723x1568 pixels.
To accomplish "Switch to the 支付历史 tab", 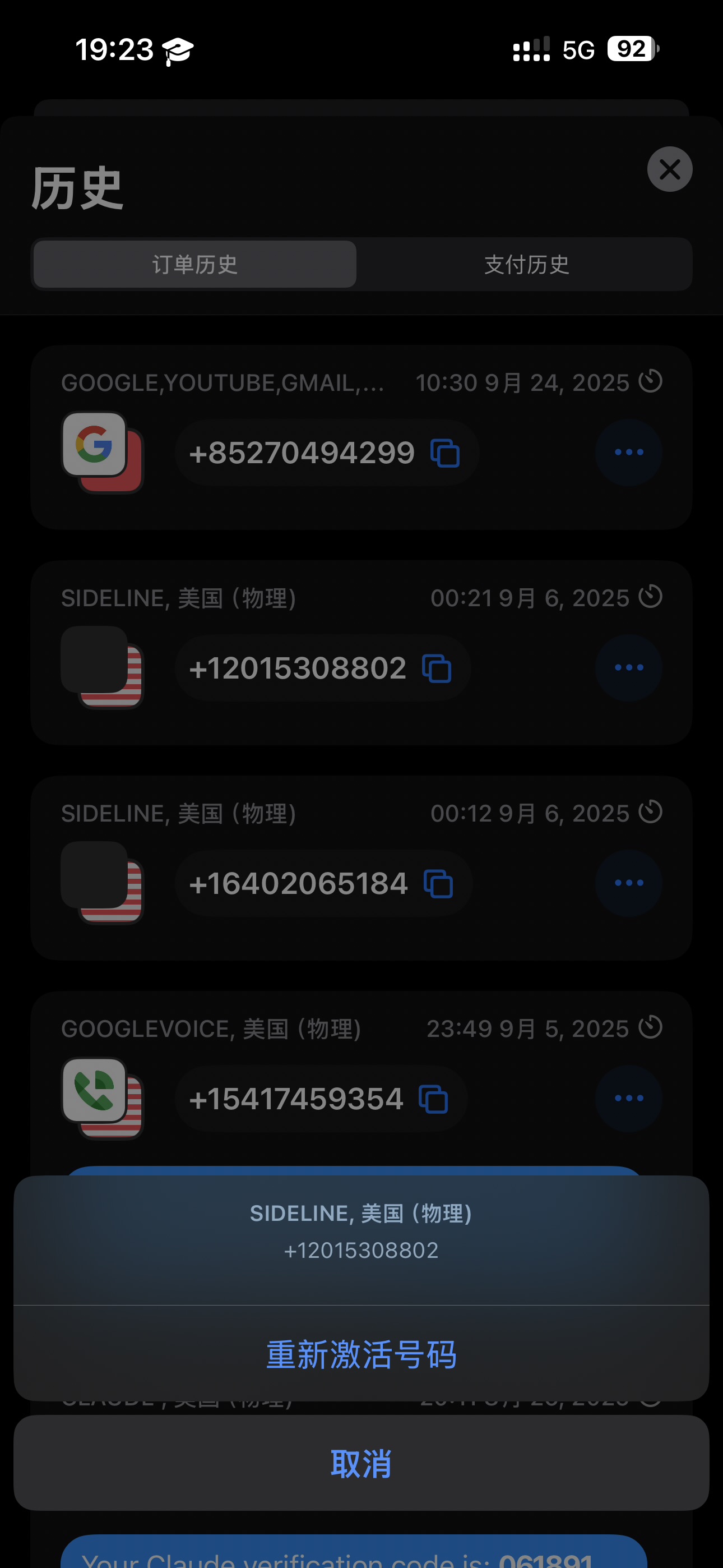I will coord(526,264).
